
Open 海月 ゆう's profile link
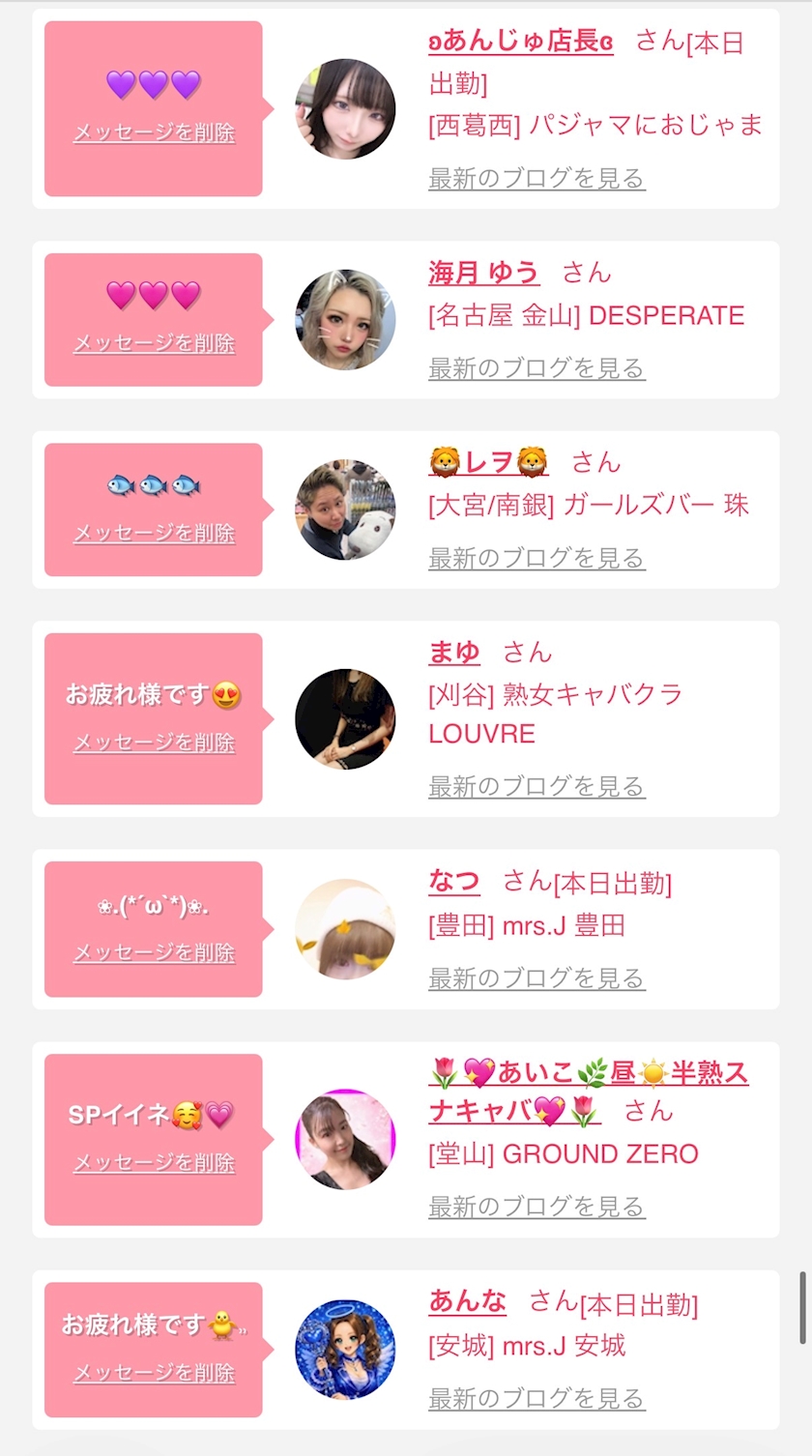tap(483, 274)
